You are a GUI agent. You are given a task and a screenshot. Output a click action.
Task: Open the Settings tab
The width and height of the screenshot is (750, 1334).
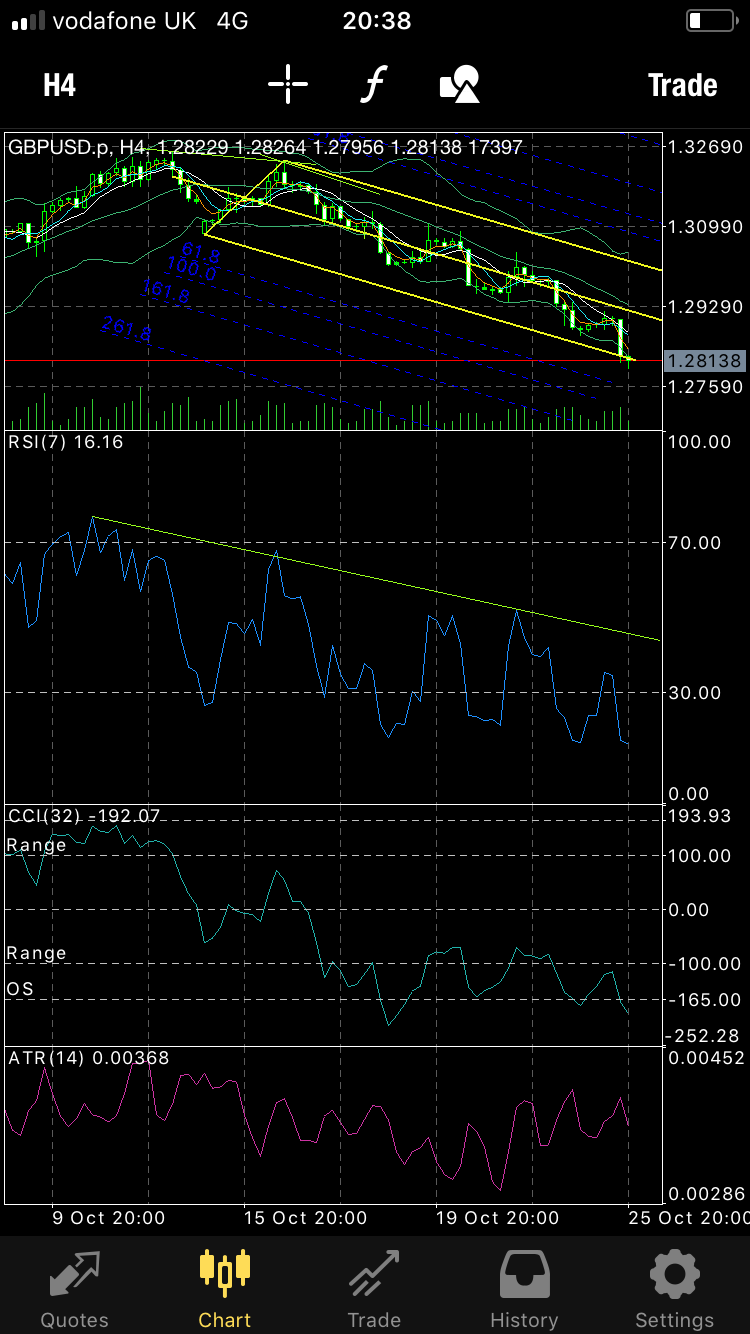coord(674,1288)
